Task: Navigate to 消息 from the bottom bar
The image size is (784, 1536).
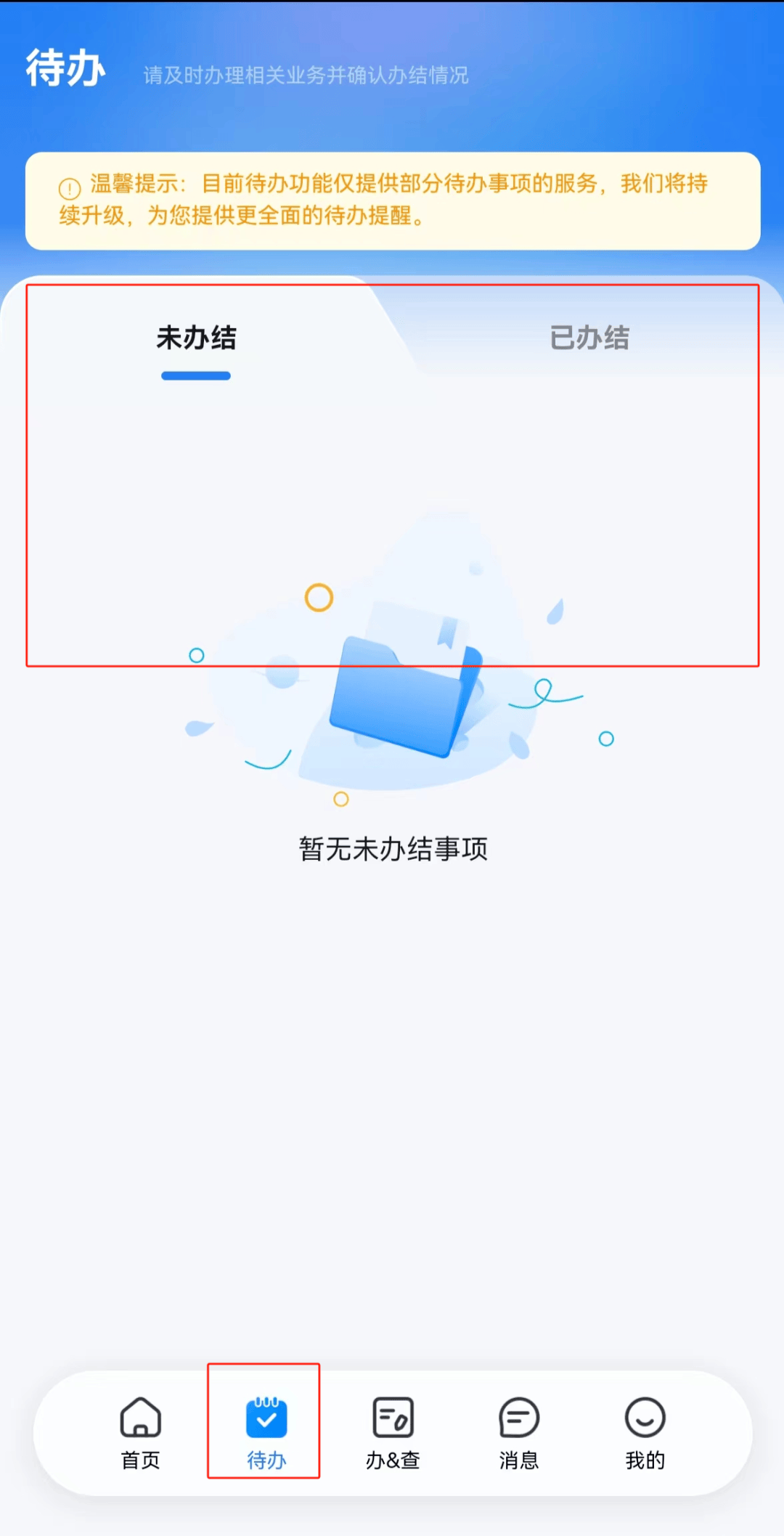Action: pyautogui.click(x=518, y=1434)
